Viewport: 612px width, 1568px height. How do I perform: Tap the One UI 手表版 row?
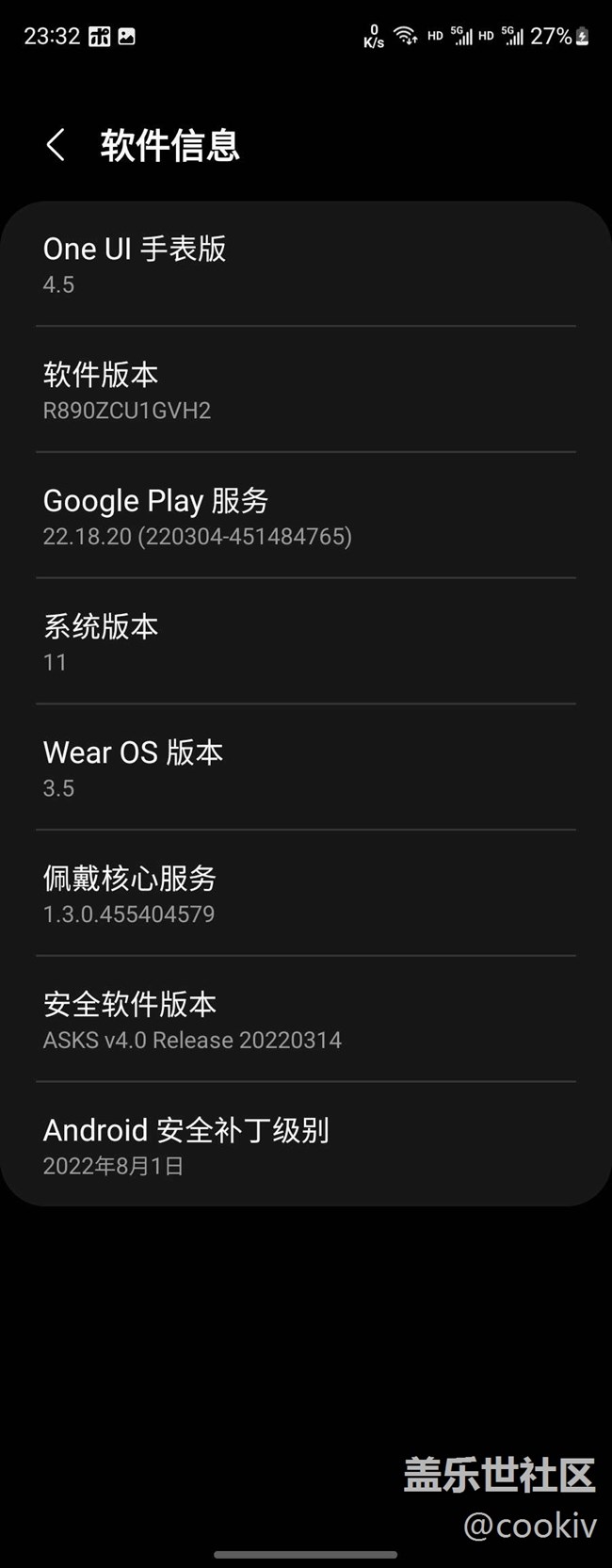click(x=305, y=264)
